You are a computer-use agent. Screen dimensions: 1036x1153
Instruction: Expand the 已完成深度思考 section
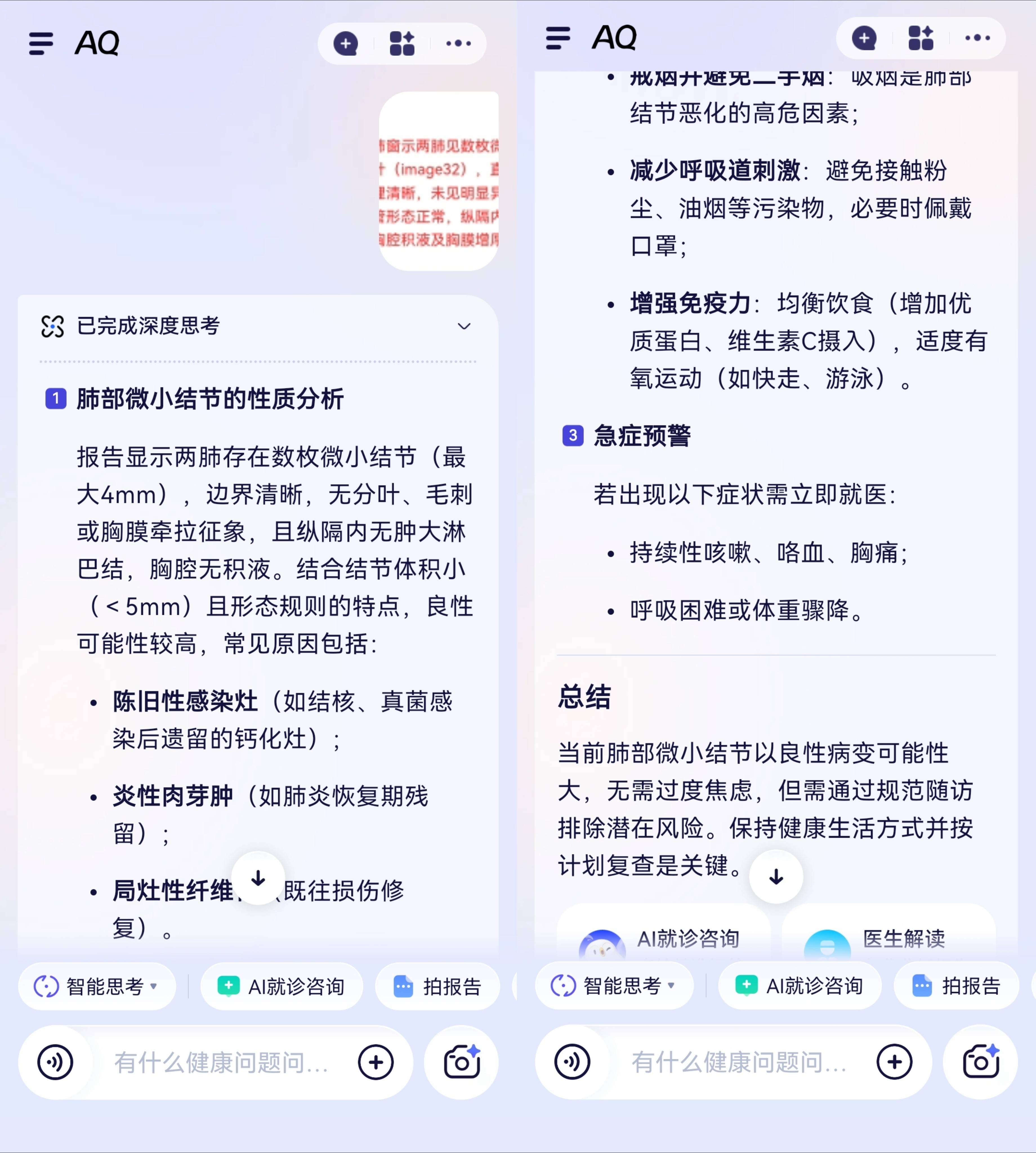[x=464, y=326]
